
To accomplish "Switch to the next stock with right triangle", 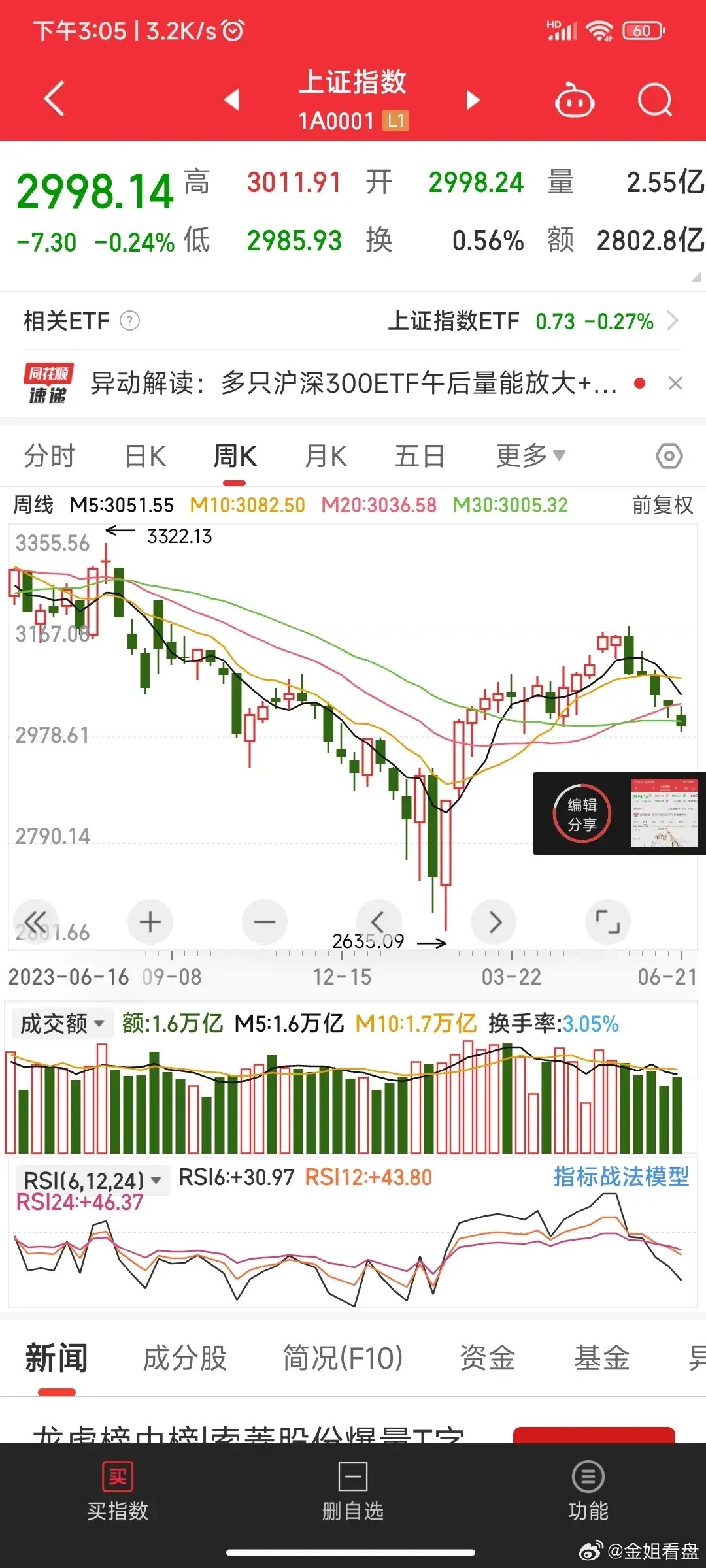I will [x=473, y=100].
